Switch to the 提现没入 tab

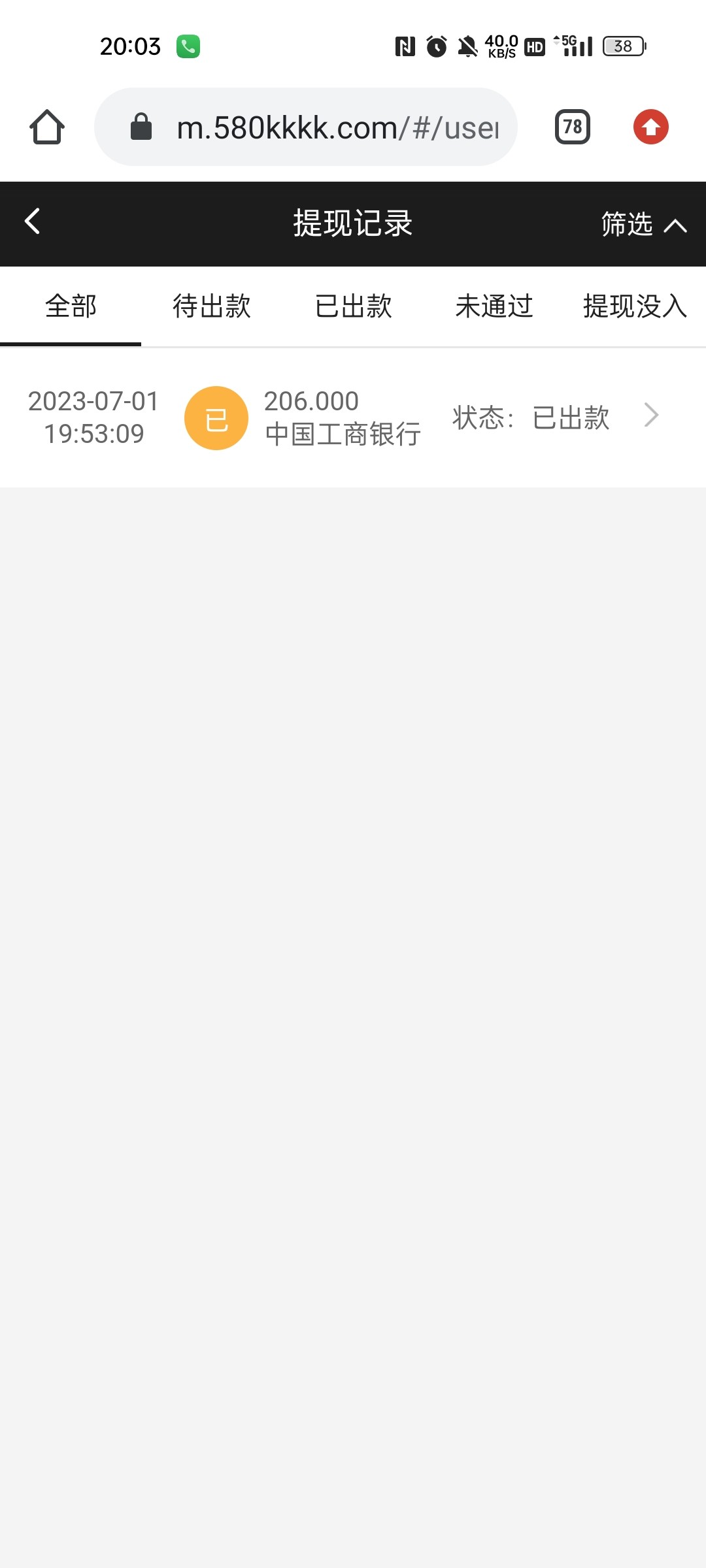[634, 306]
